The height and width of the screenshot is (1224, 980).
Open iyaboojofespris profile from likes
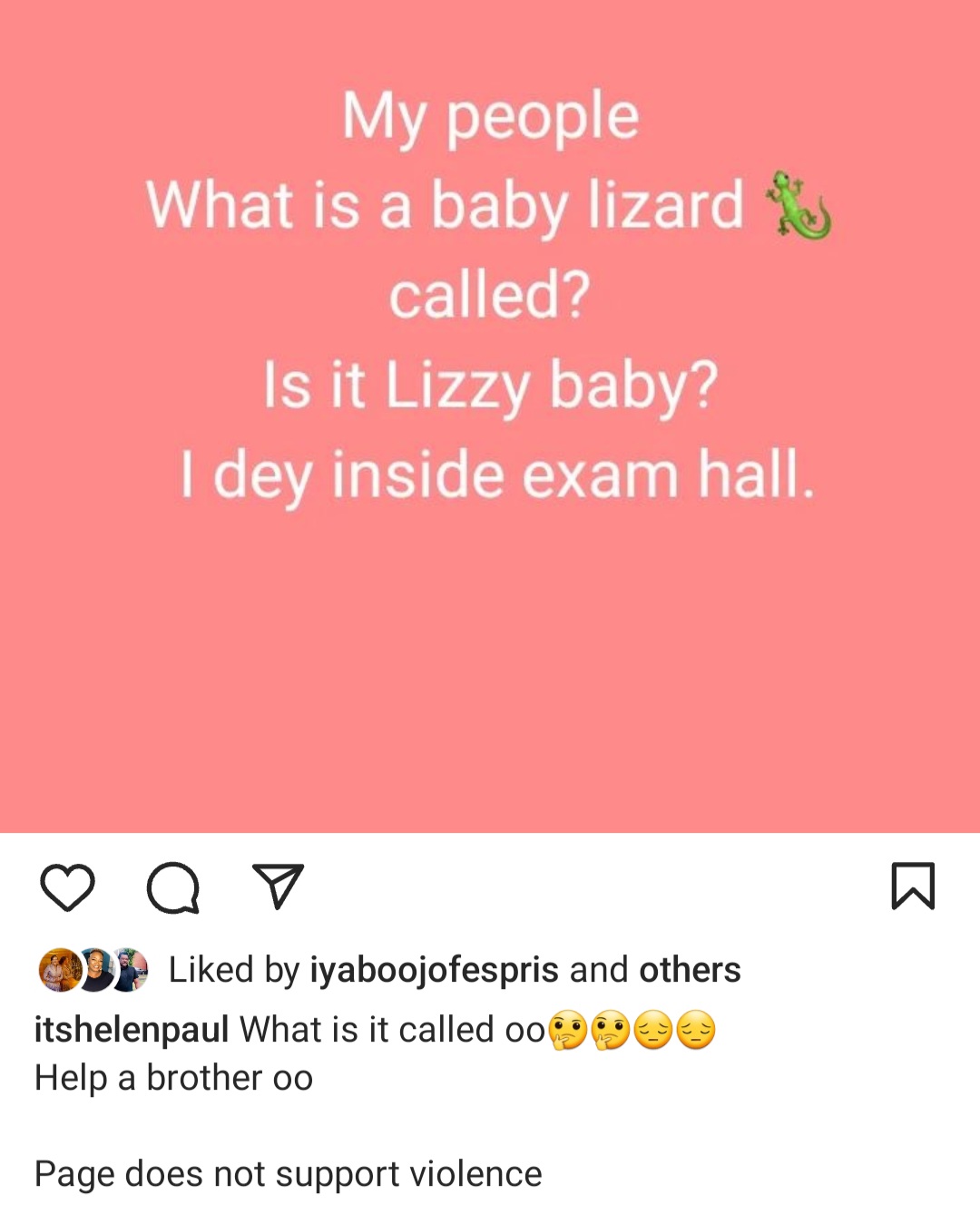[x=434, y=970]
